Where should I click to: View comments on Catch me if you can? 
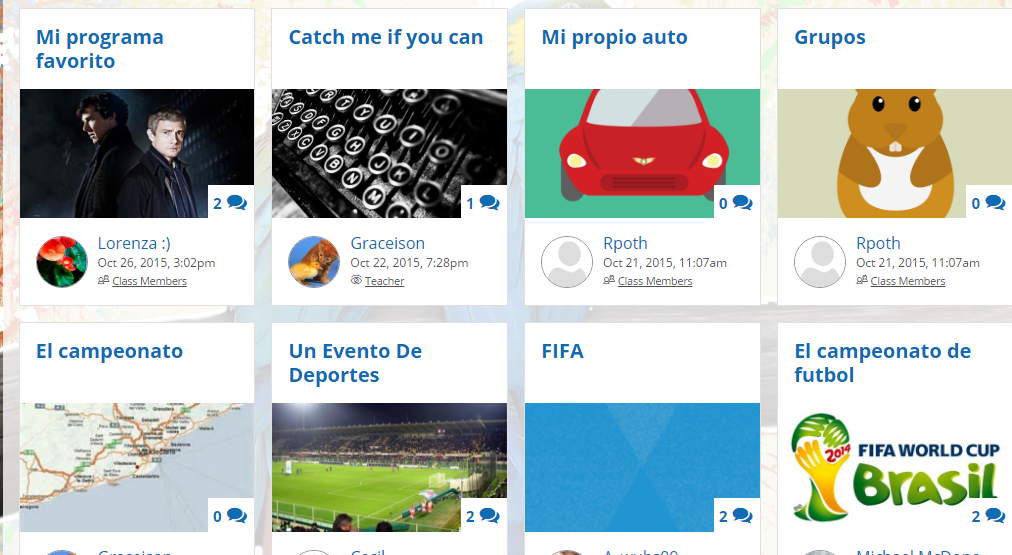click(483, 203)
